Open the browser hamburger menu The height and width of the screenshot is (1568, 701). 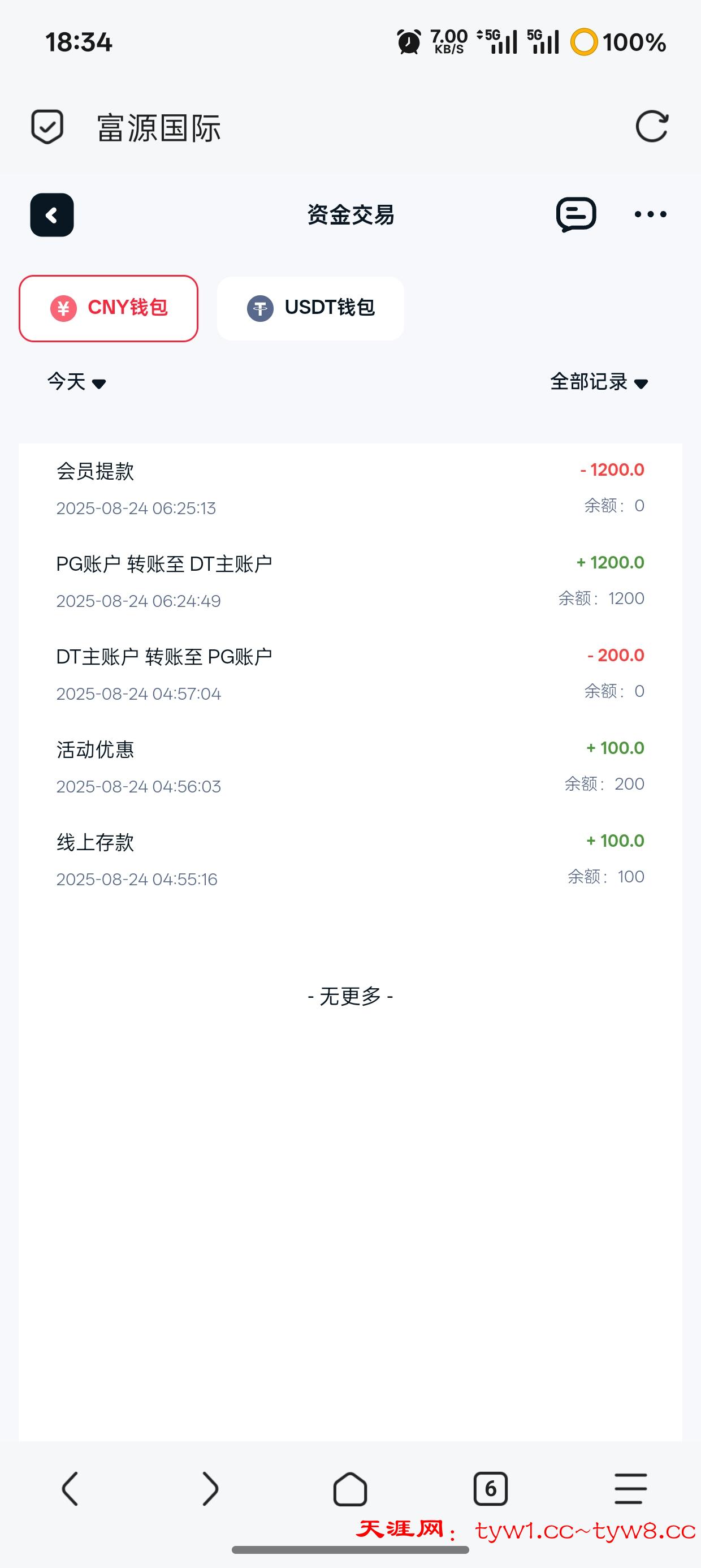tap(630, 1489)
